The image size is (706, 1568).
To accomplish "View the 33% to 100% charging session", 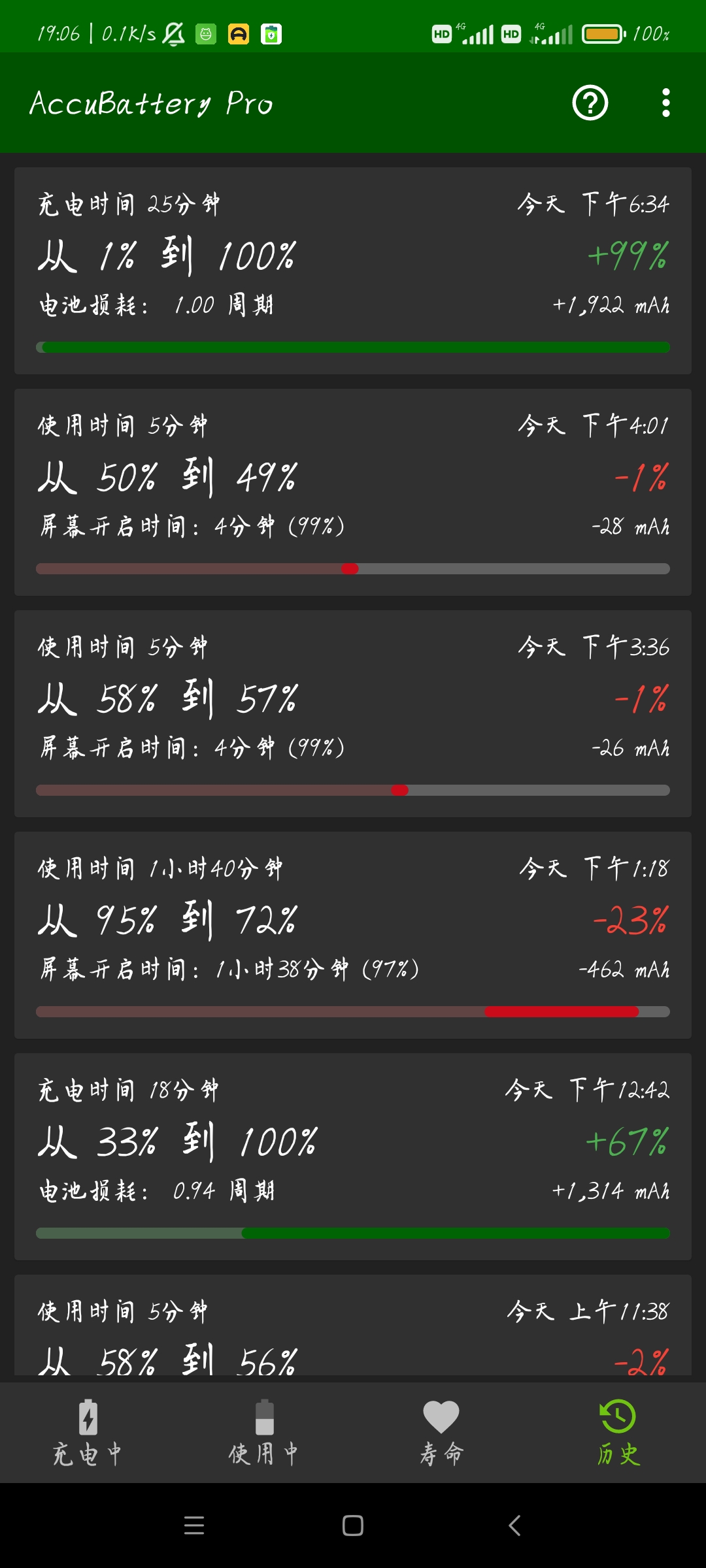I will [x=353, y=1156].
